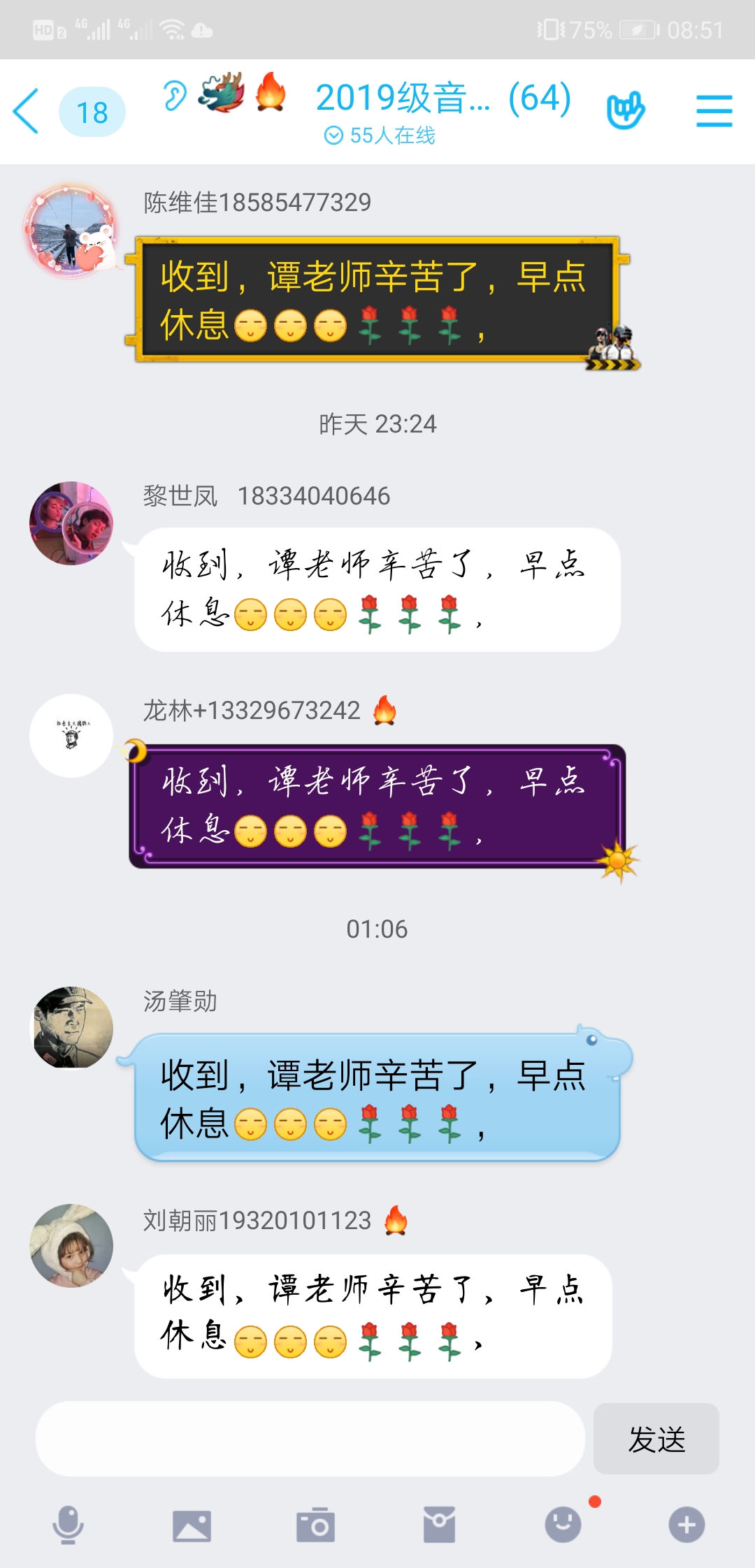Screen dimensions: 755x1568
Task: Open 2019级音 group title details
Action: (443, 99)
